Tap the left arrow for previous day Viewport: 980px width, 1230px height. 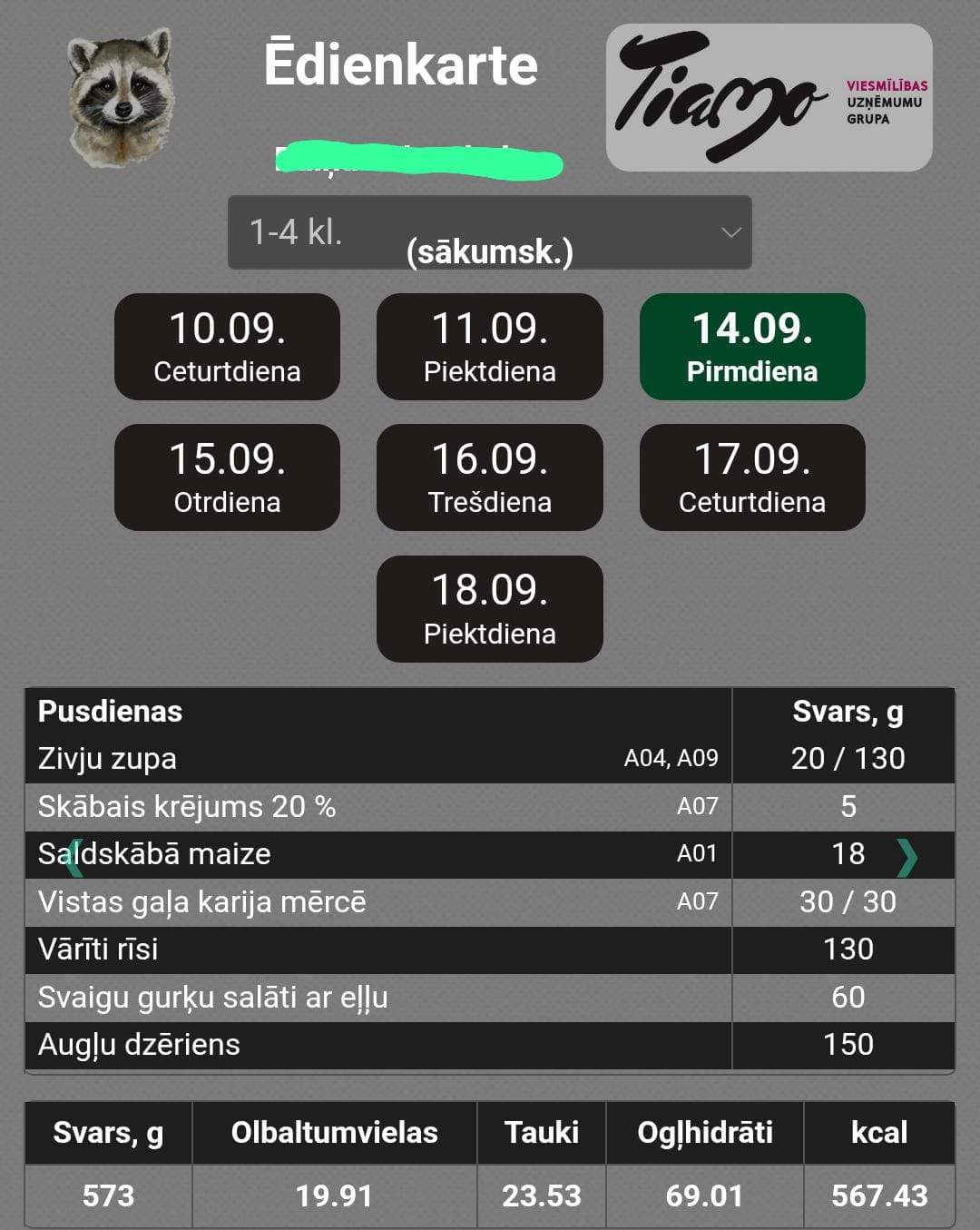tap(74, 858)
